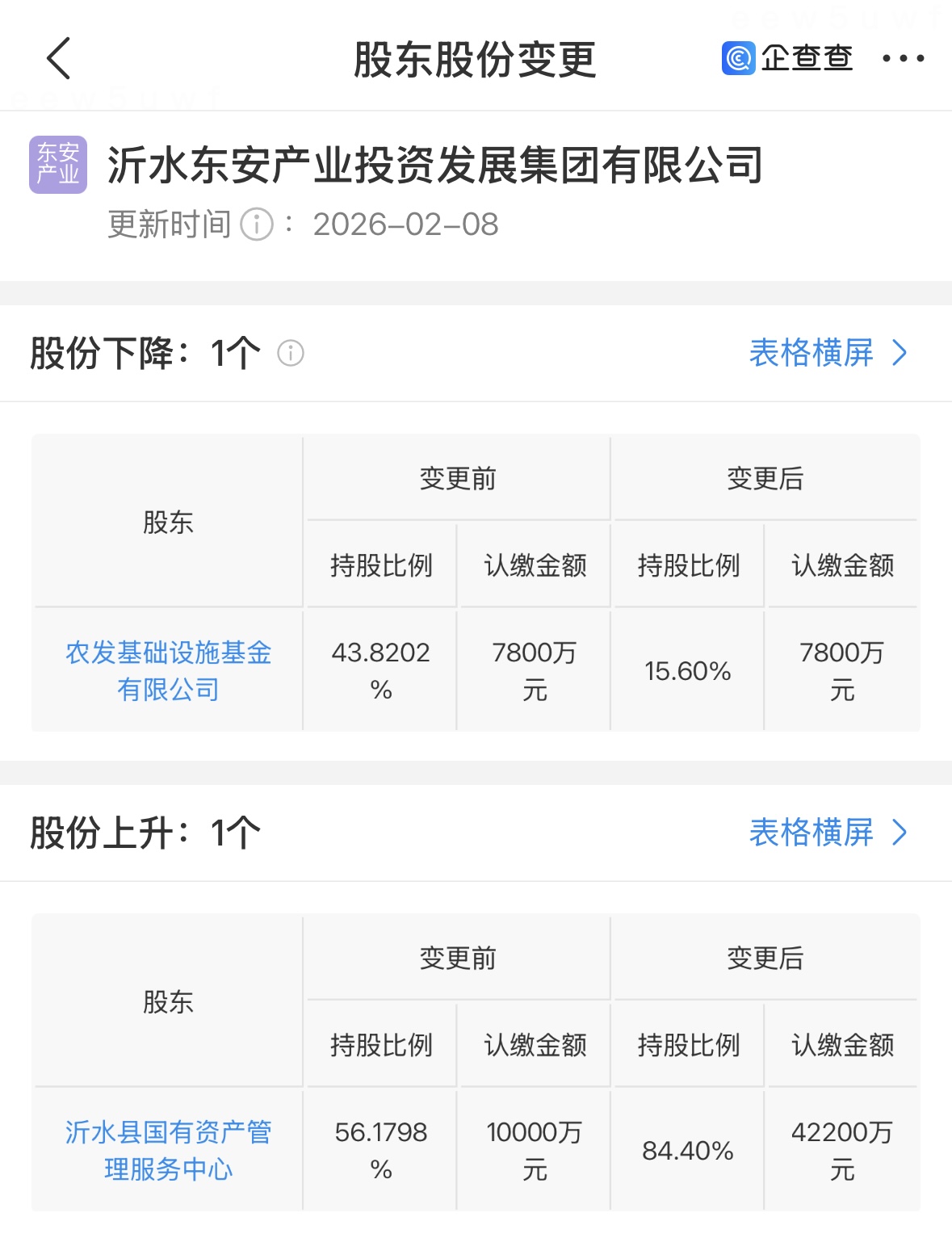Go back using the top-left arrow
Screen dimensions: 952x1238
pyautogui.click(x=59, y=58)
